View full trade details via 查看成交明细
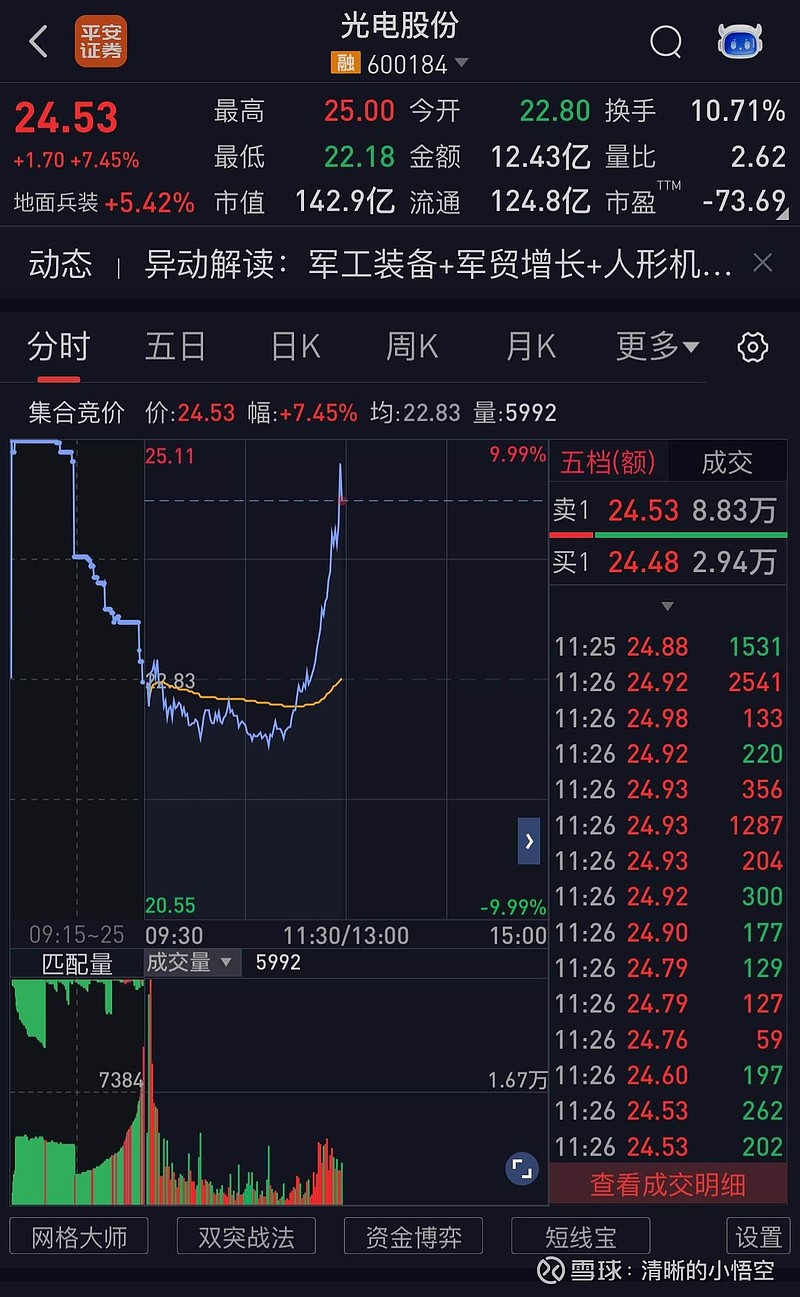Image resolution: width=800 pixels, height=1297 pixels. 668,1185
